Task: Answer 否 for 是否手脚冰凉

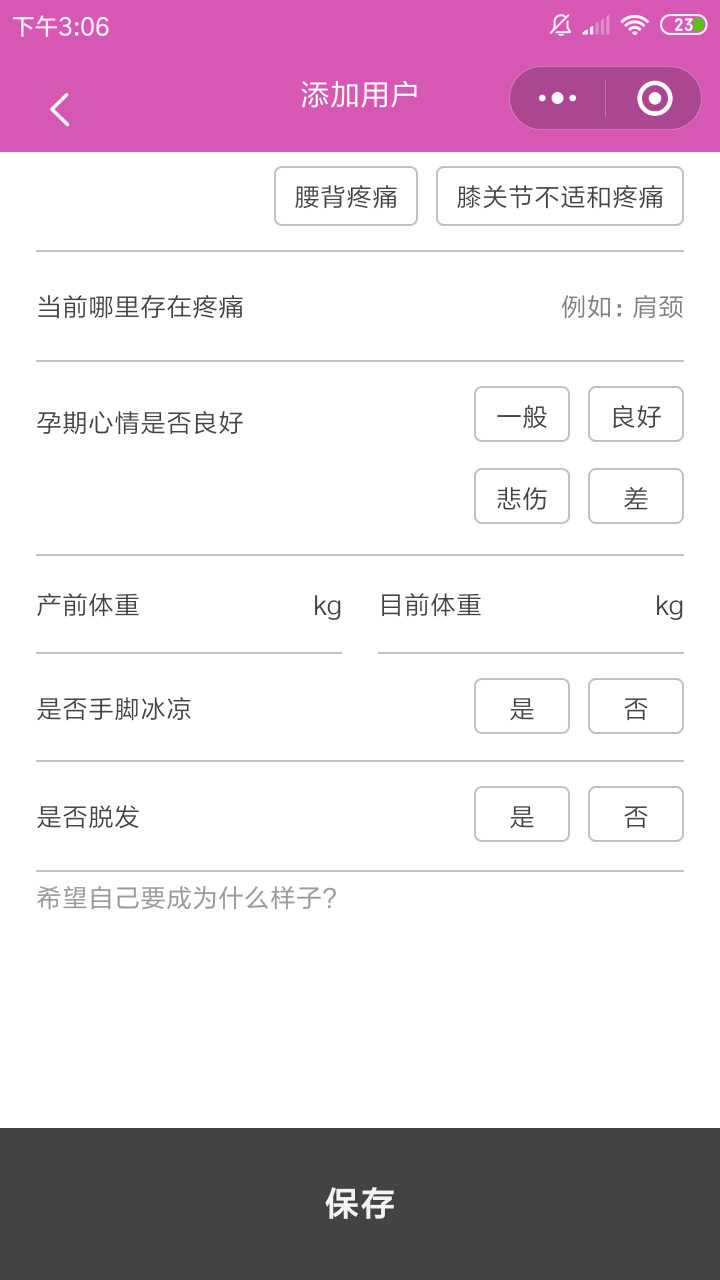Action: 636,707
